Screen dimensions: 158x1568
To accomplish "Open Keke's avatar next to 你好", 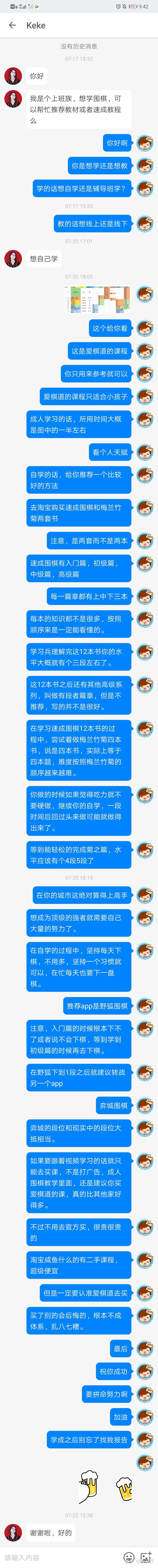I will coord(13,76).
